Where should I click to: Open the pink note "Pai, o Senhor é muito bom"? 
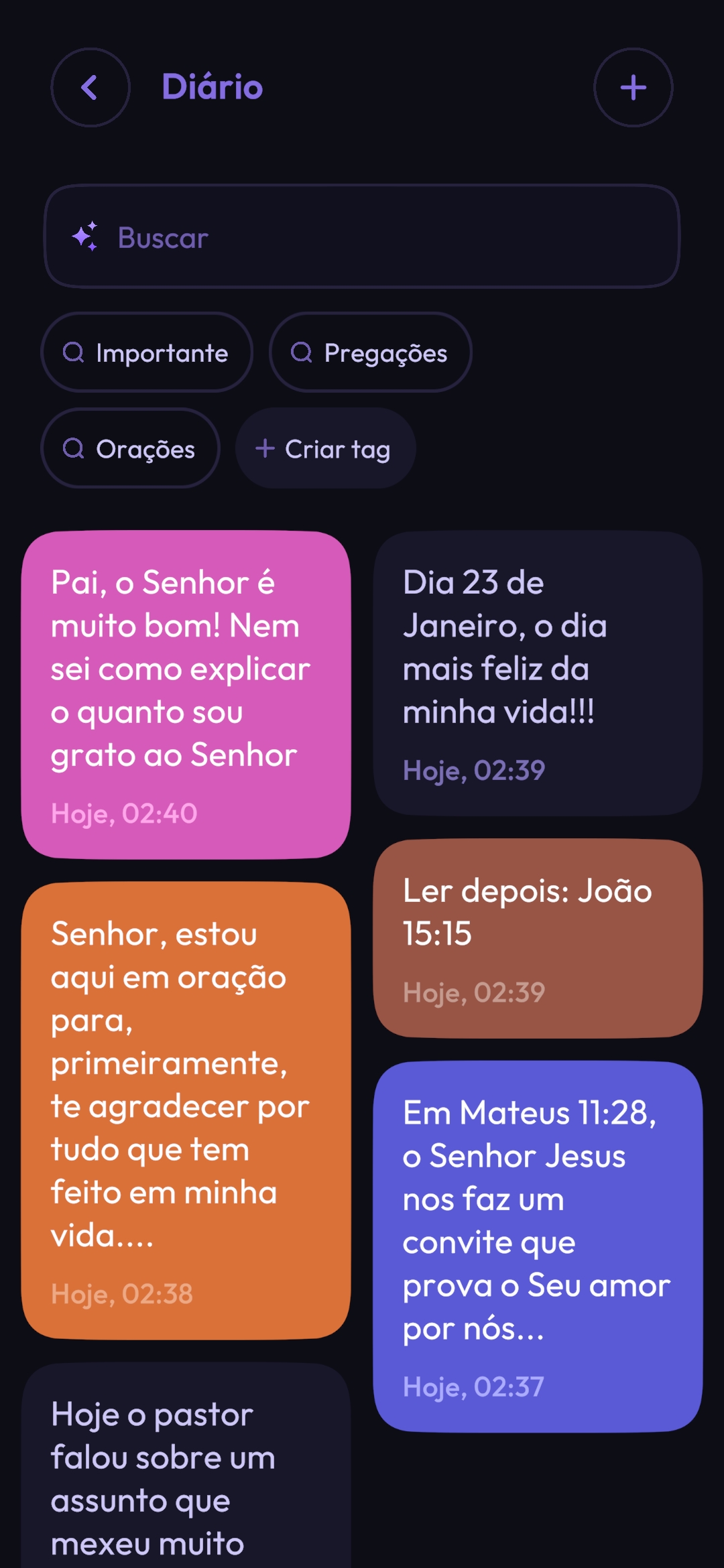(x=186, y=694)
